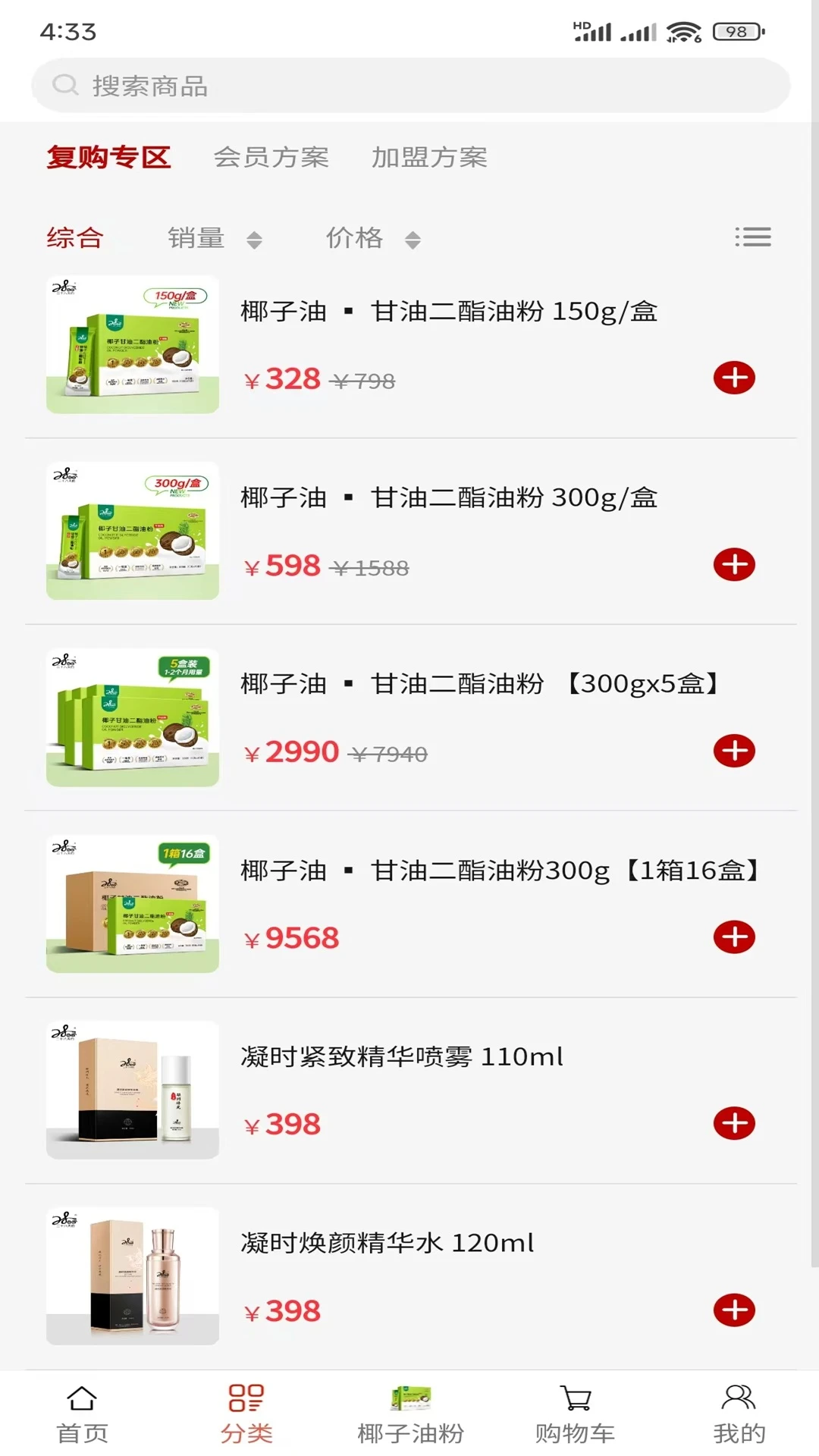The image size is (819, 1456).
Task: Collapse the price sorting dropdown indicator
Action: [x=413, y=239]
